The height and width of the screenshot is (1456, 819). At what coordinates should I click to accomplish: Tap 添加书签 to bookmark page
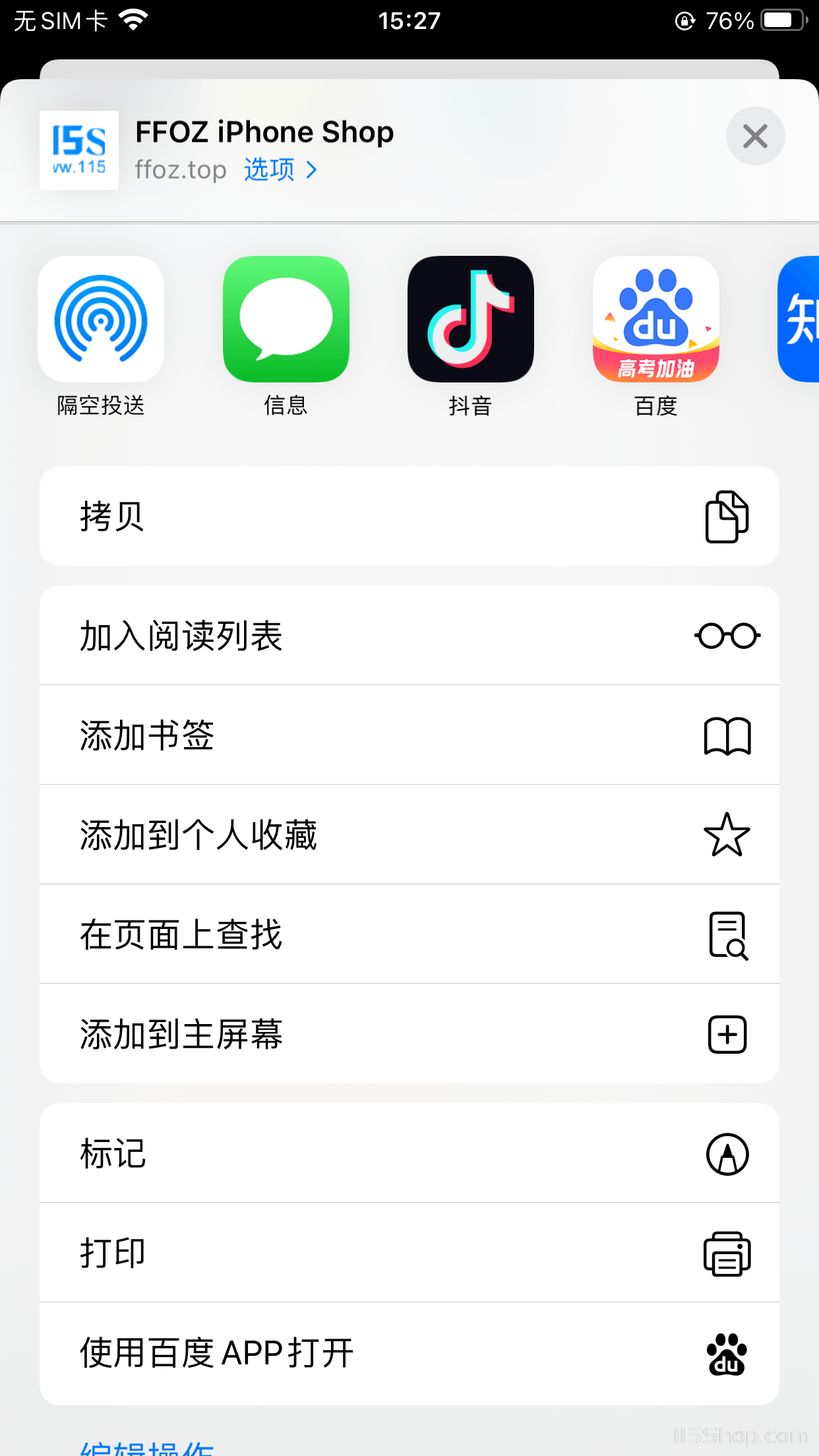(409, 735)
